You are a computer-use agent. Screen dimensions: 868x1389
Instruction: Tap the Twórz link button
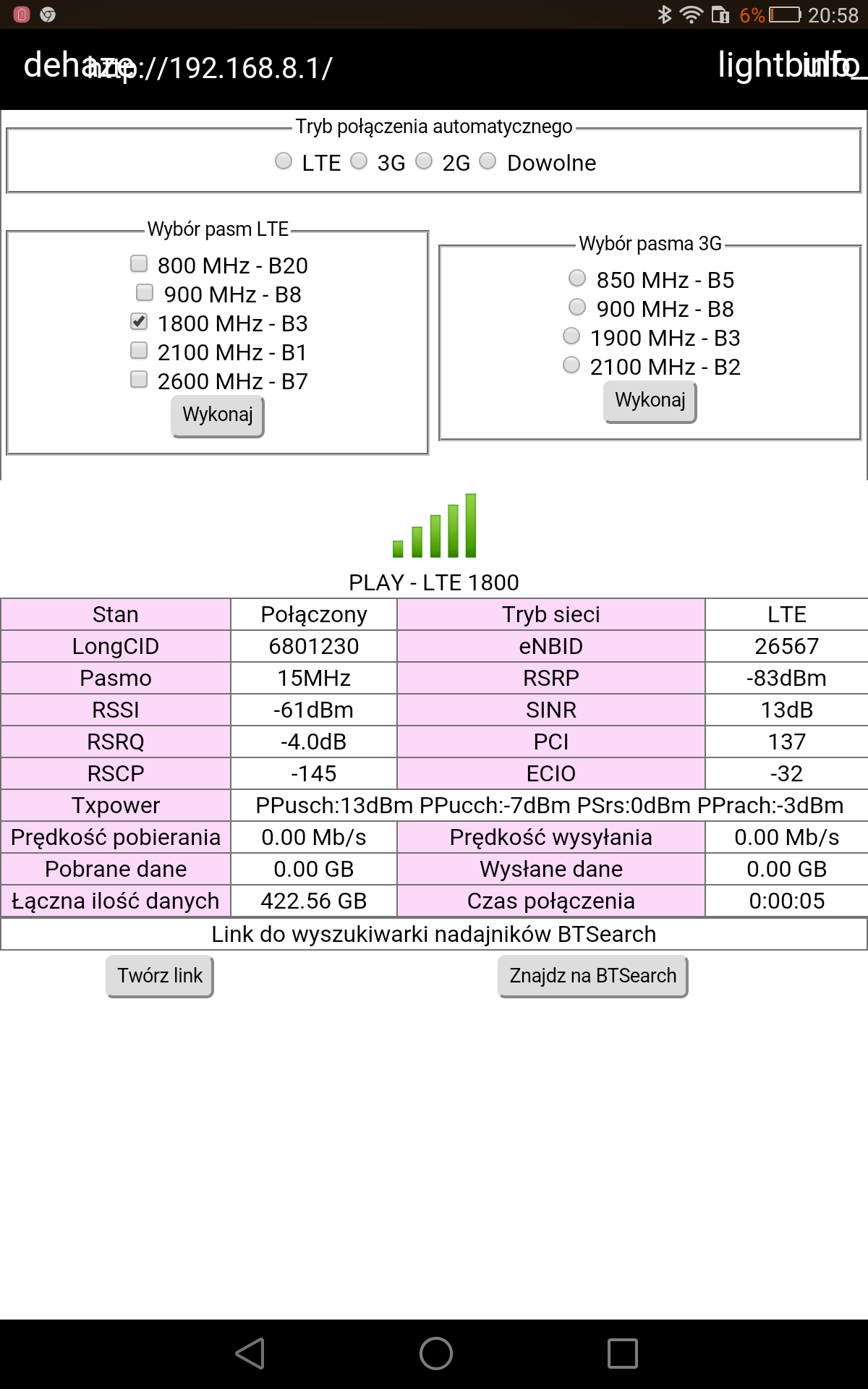(x=160, y=976)
